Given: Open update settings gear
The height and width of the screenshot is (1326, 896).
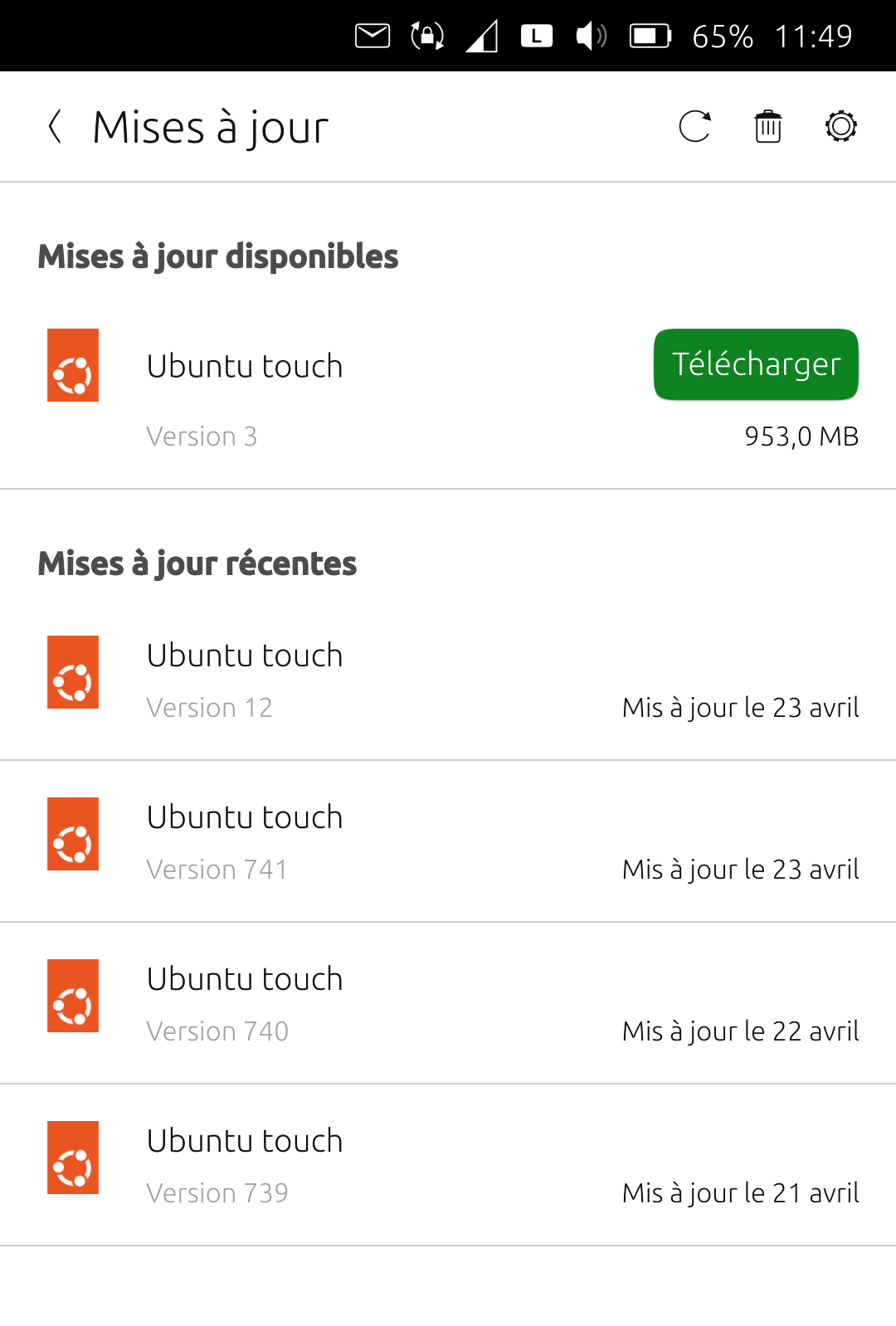Looking at the screenshot, I should click(840, 127).
